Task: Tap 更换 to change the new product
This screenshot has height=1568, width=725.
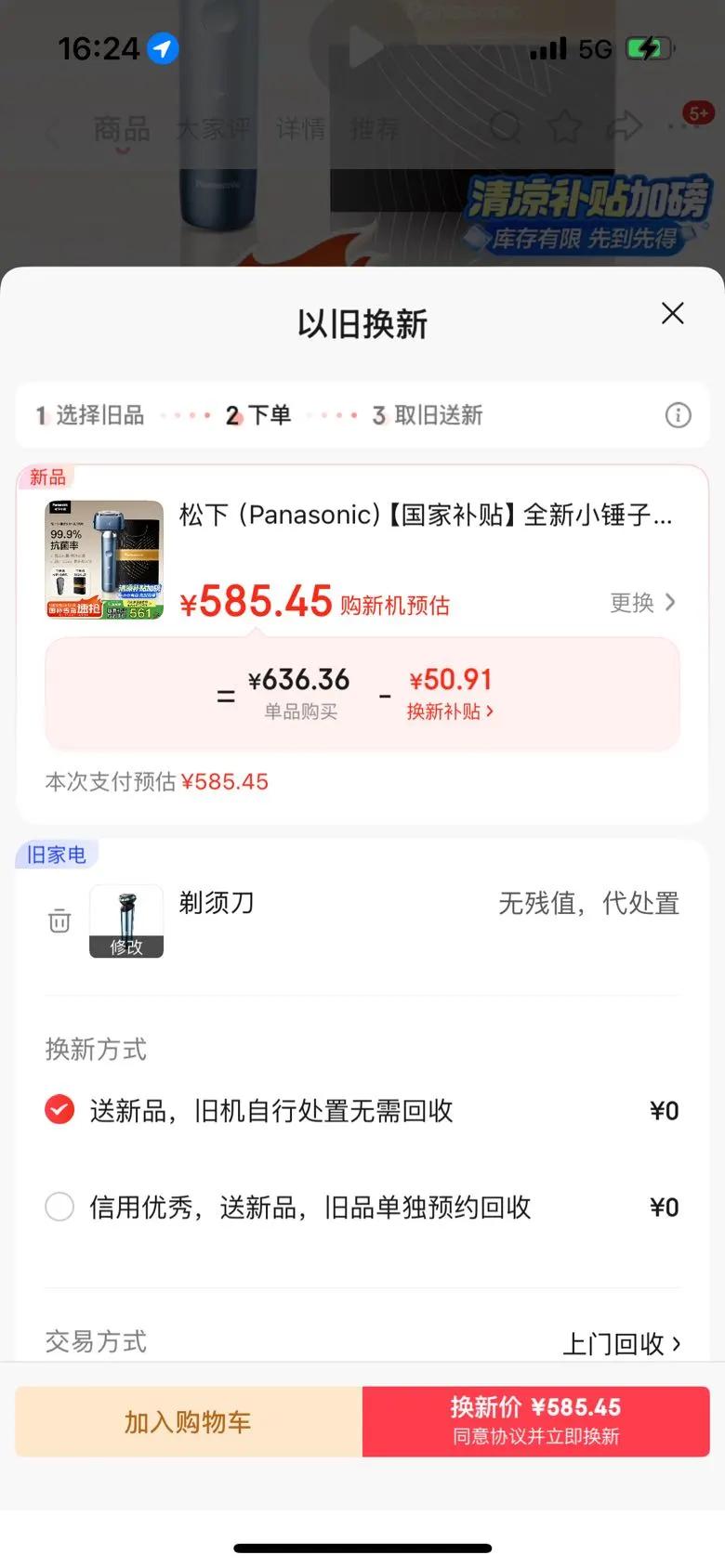Action: 642,603
